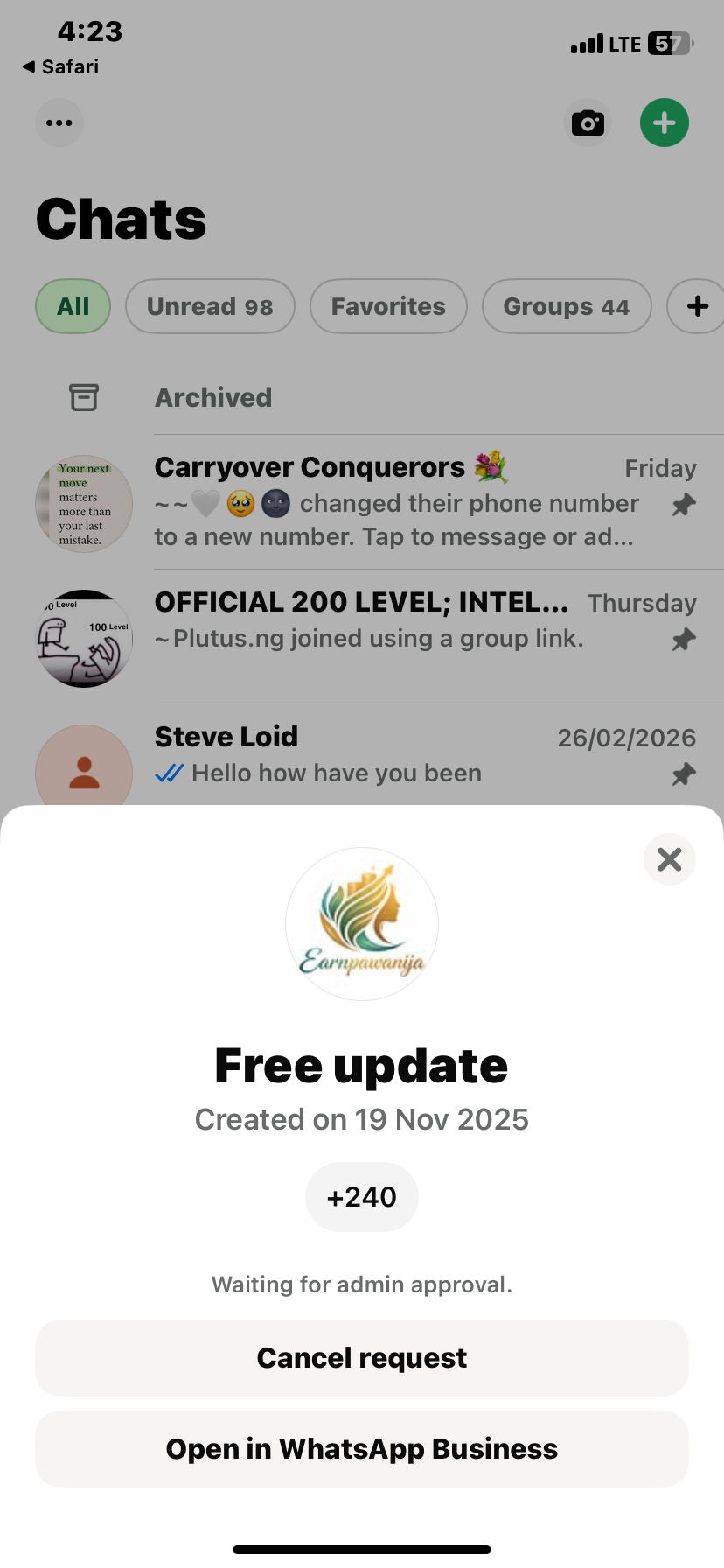Image resolution: width=724 pixels, height=1568 pixels.
Task: Open the three-dot options menu
Action: (59, 122)
